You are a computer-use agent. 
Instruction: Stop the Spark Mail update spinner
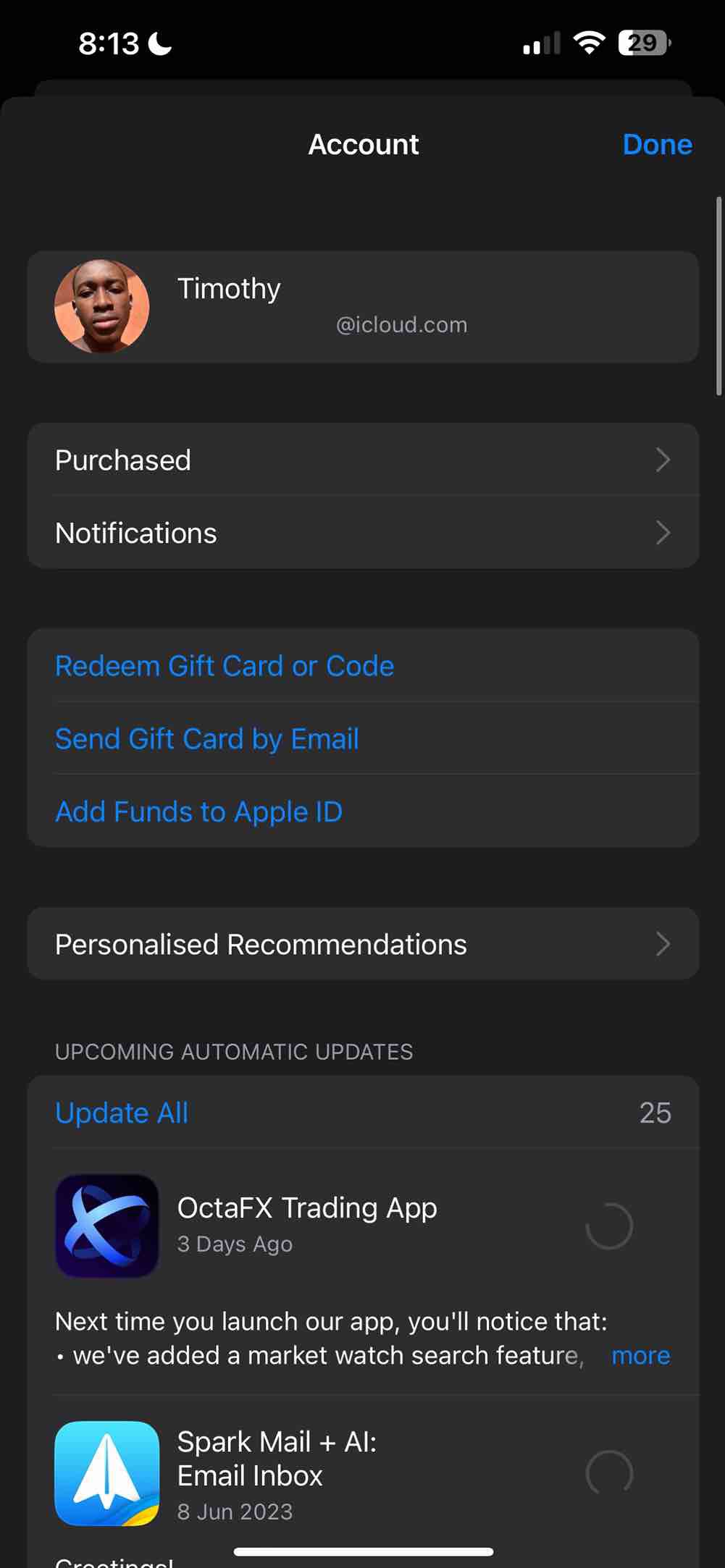[609, 1473]
